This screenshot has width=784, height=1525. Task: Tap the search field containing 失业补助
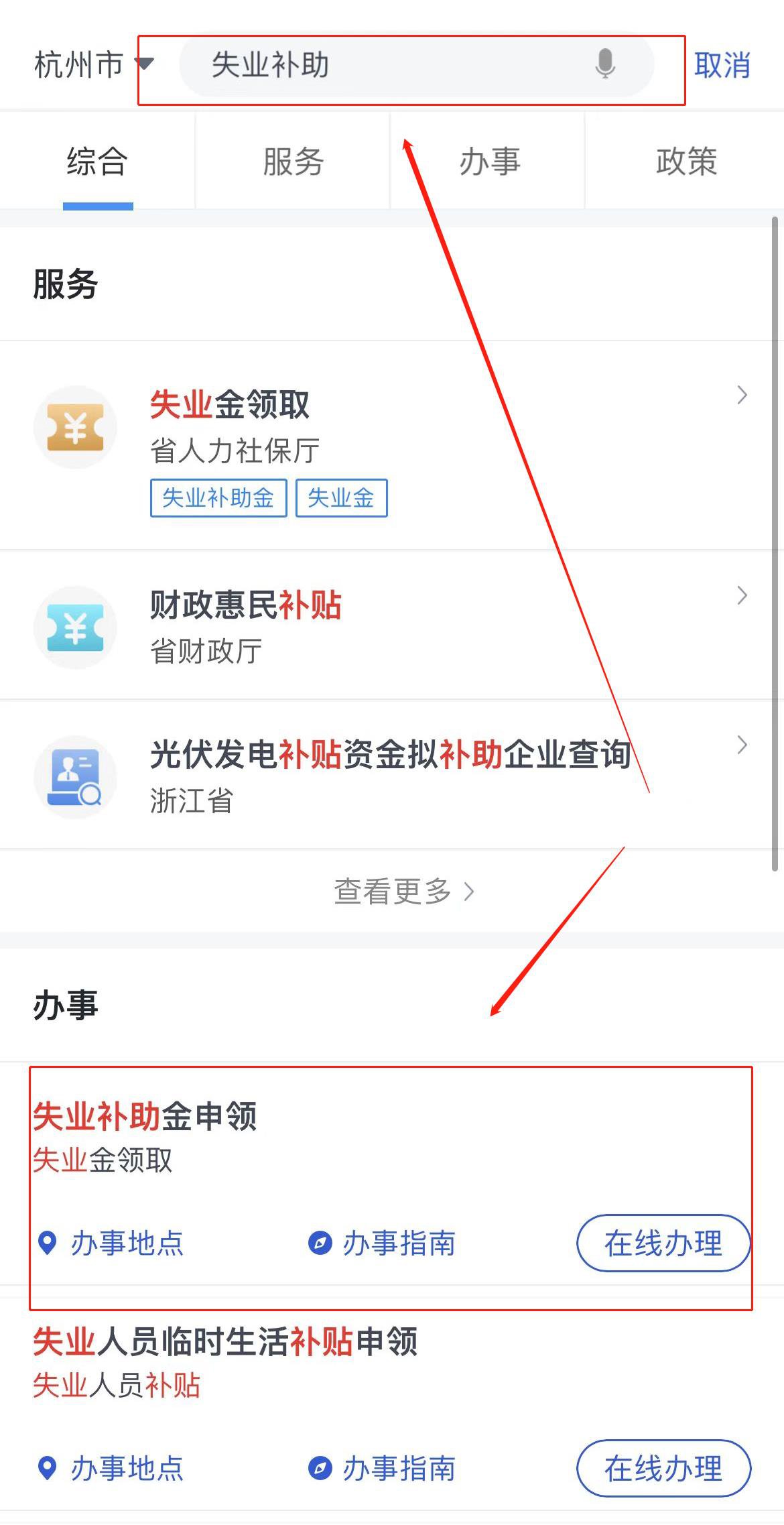coord(389,65)
